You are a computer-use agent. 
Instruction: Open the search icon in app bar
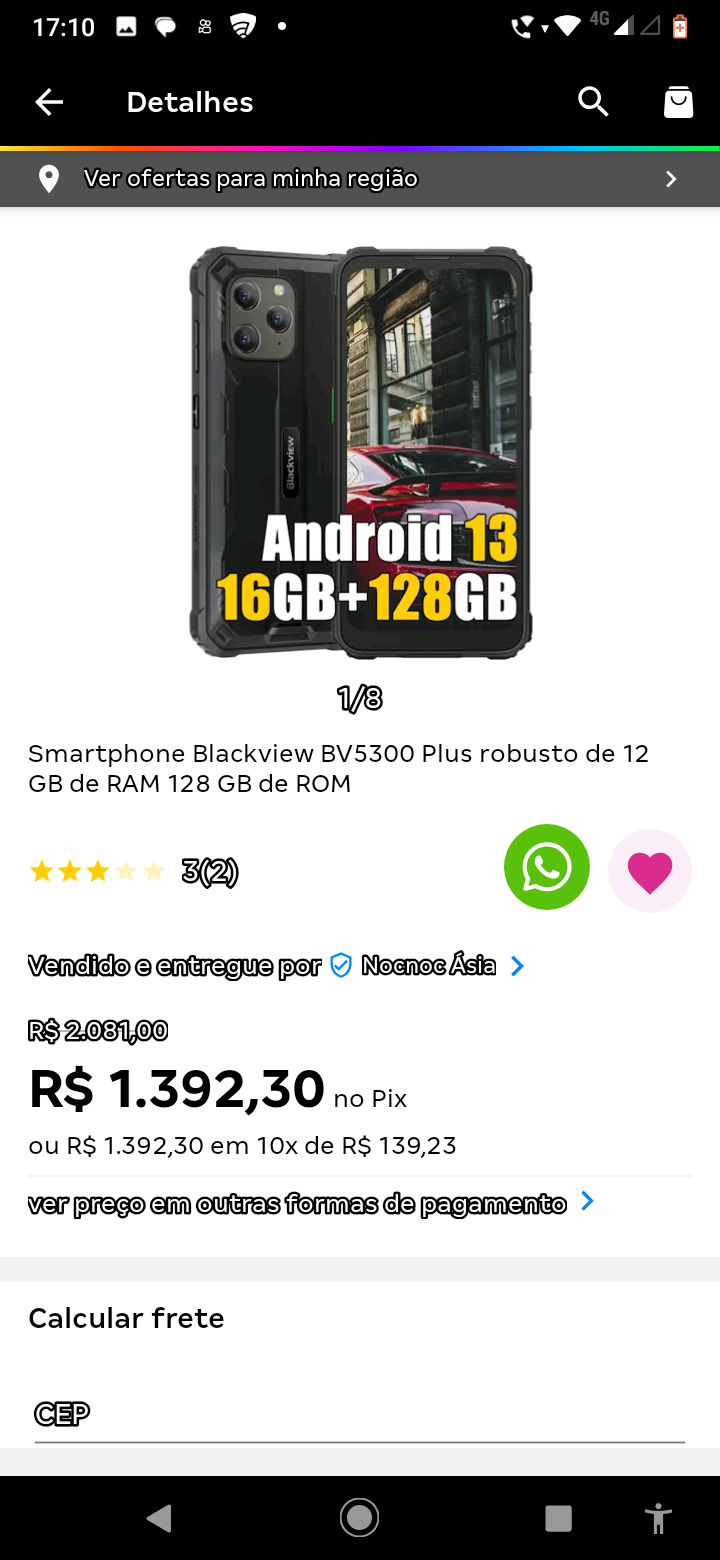[x=593, y=102]
